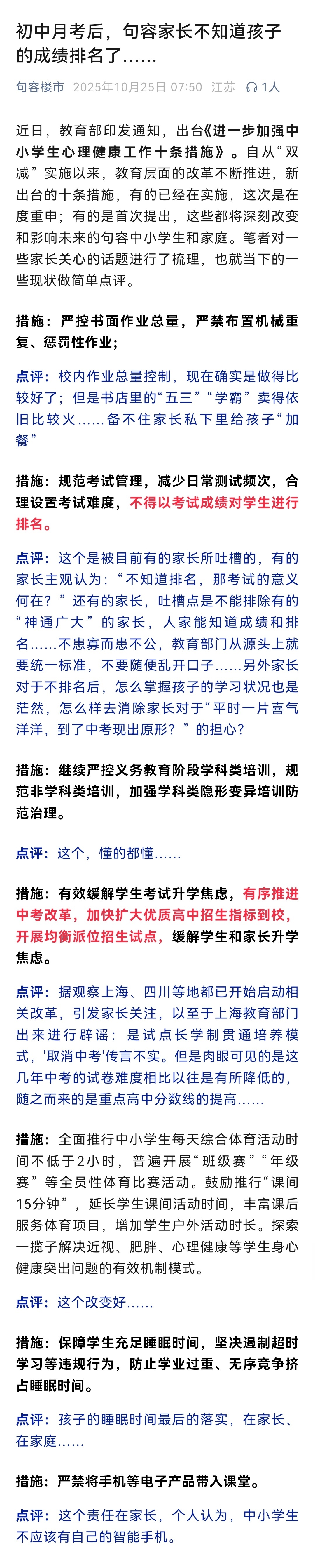Open the 句容楼市 account page

click(40, 87)
